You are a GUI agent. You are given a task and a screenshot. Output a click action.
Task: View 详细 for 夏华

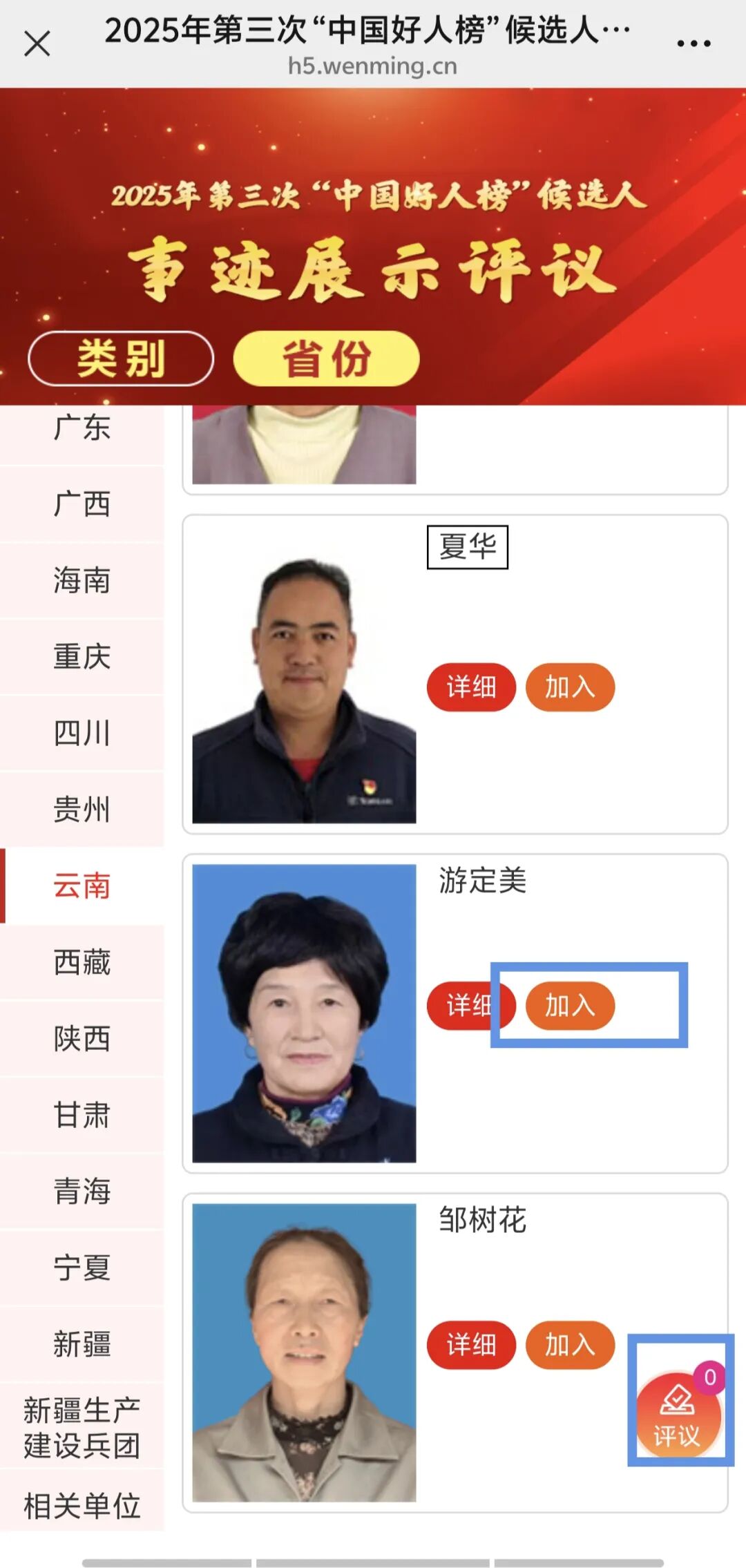pos(471,687)
